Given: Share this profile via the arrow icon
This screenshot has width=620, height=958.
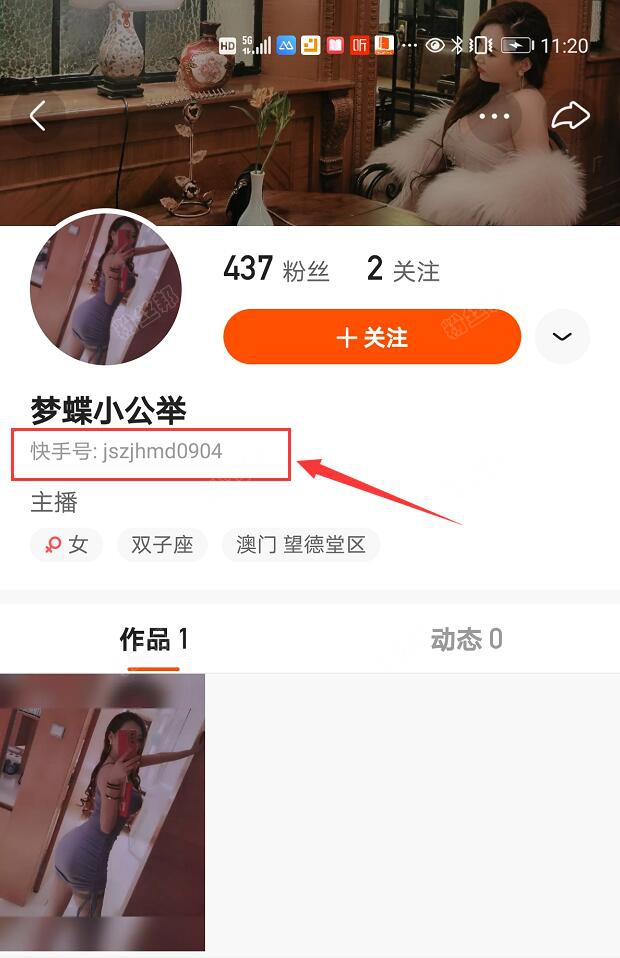Looking at the screenshot, I should click(x=570, y=116).
